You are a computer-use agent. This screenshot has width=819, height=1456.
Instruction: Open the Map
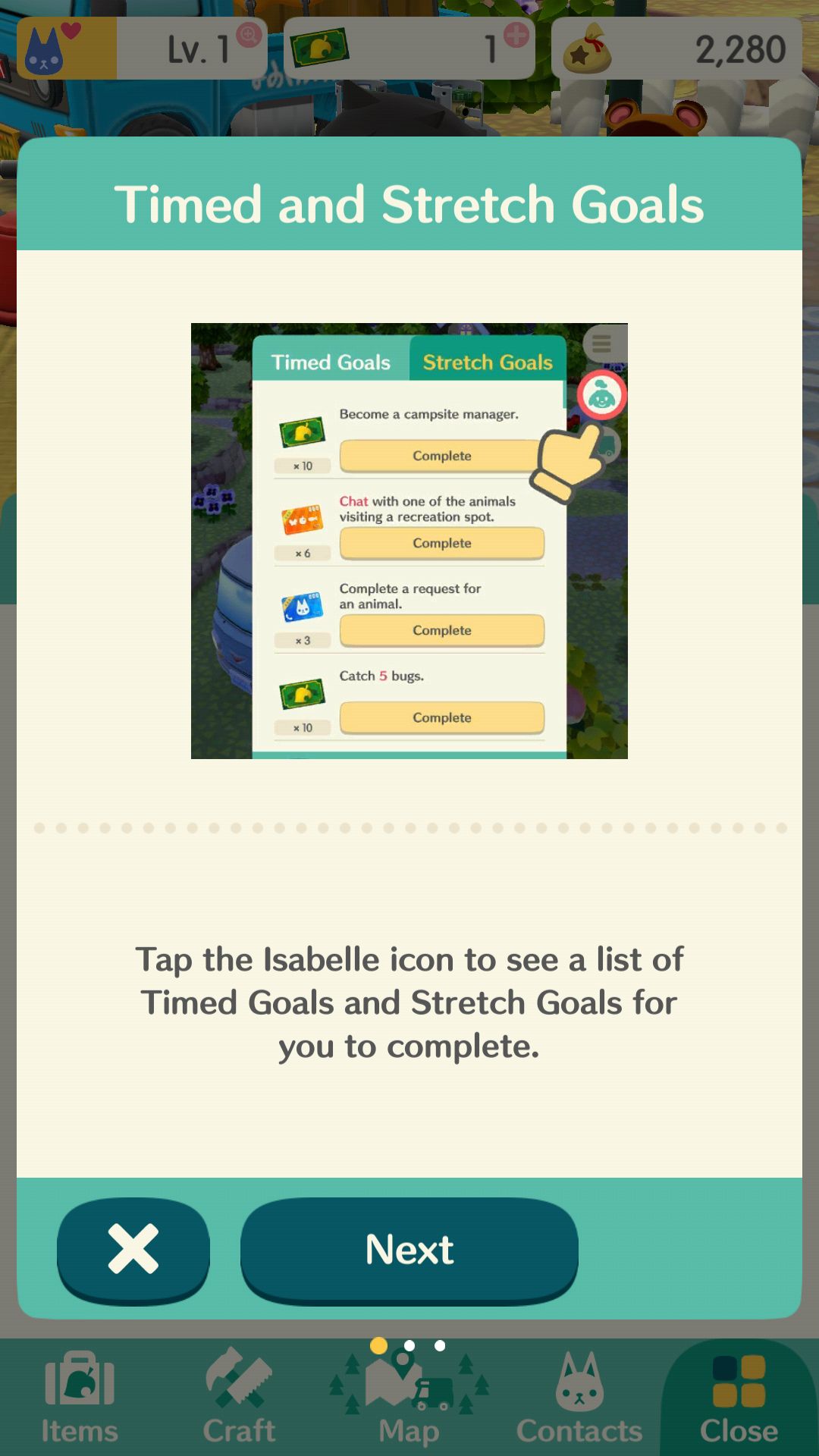click(x=409, y=1398)
